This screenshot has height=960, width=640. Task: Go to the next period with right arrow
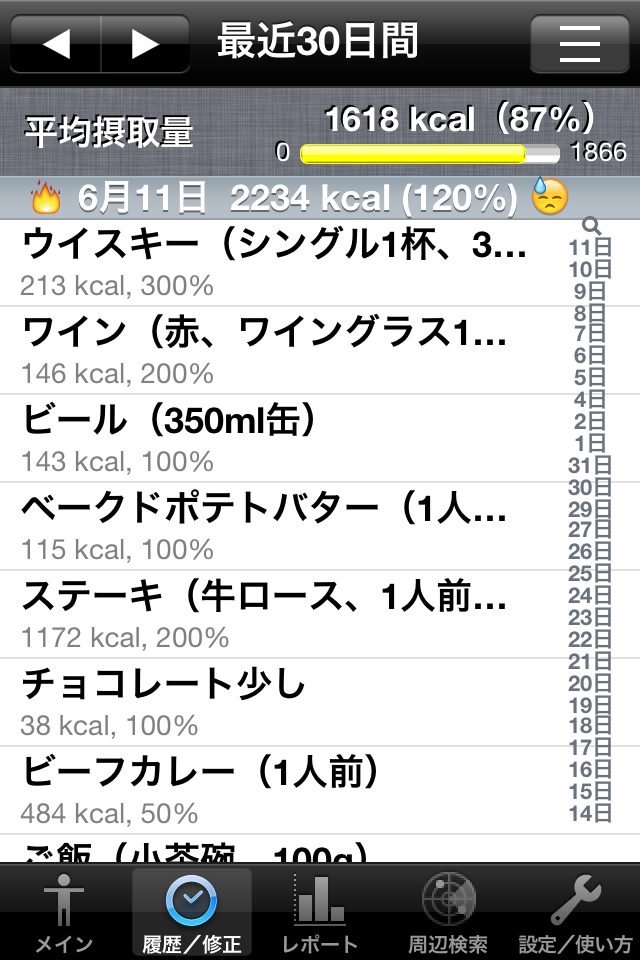point(146,44)
